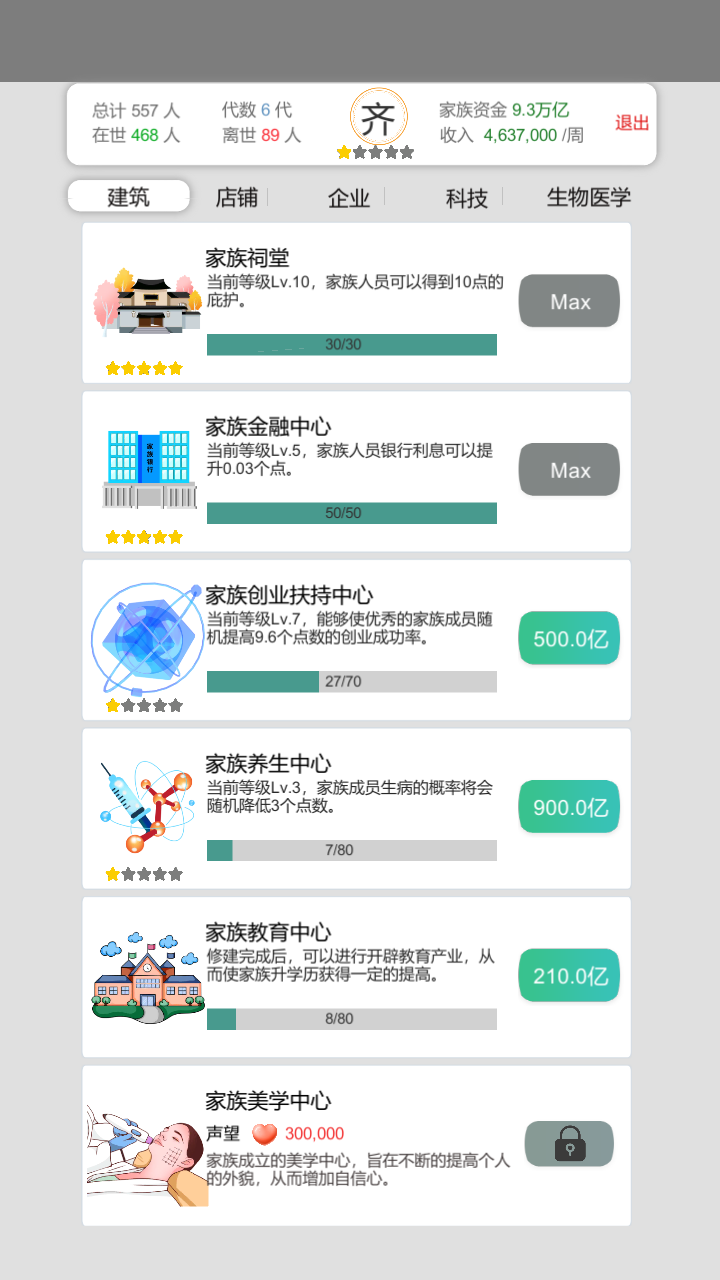Viewport: 720px width, 1280px height.
Task: Select the 建筑 tab
Action: (x=129, y=197)
